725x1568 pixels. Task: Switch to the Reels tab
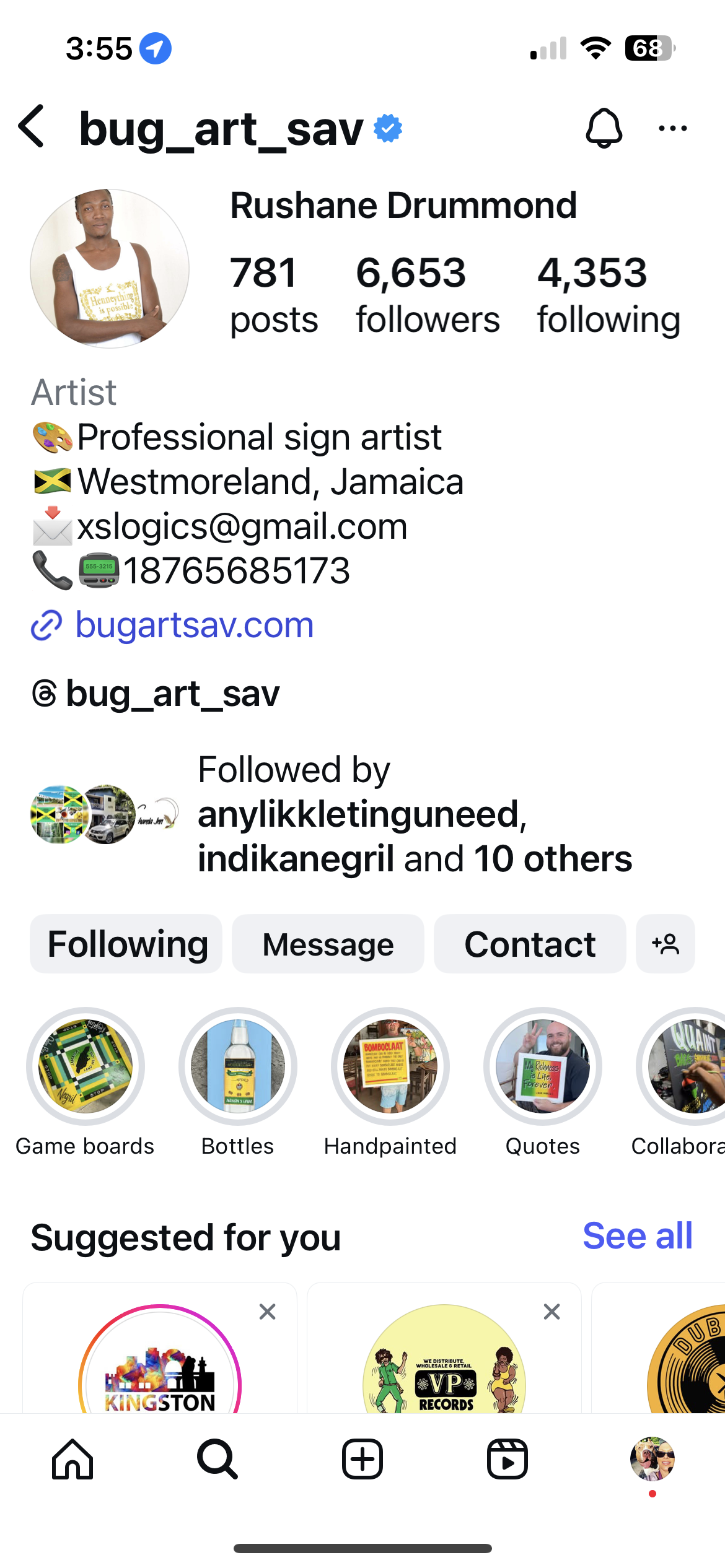(507, 1459)
